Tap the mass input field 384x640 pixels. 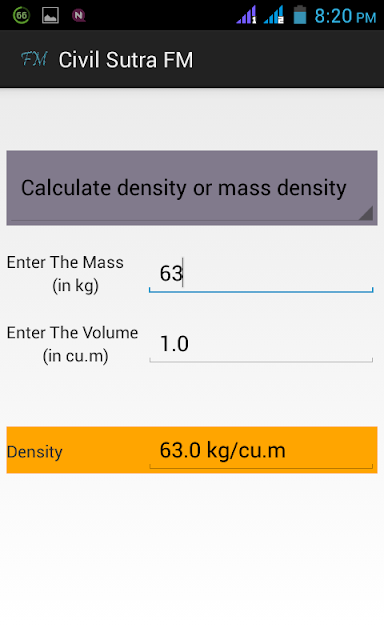coord(261,273)
